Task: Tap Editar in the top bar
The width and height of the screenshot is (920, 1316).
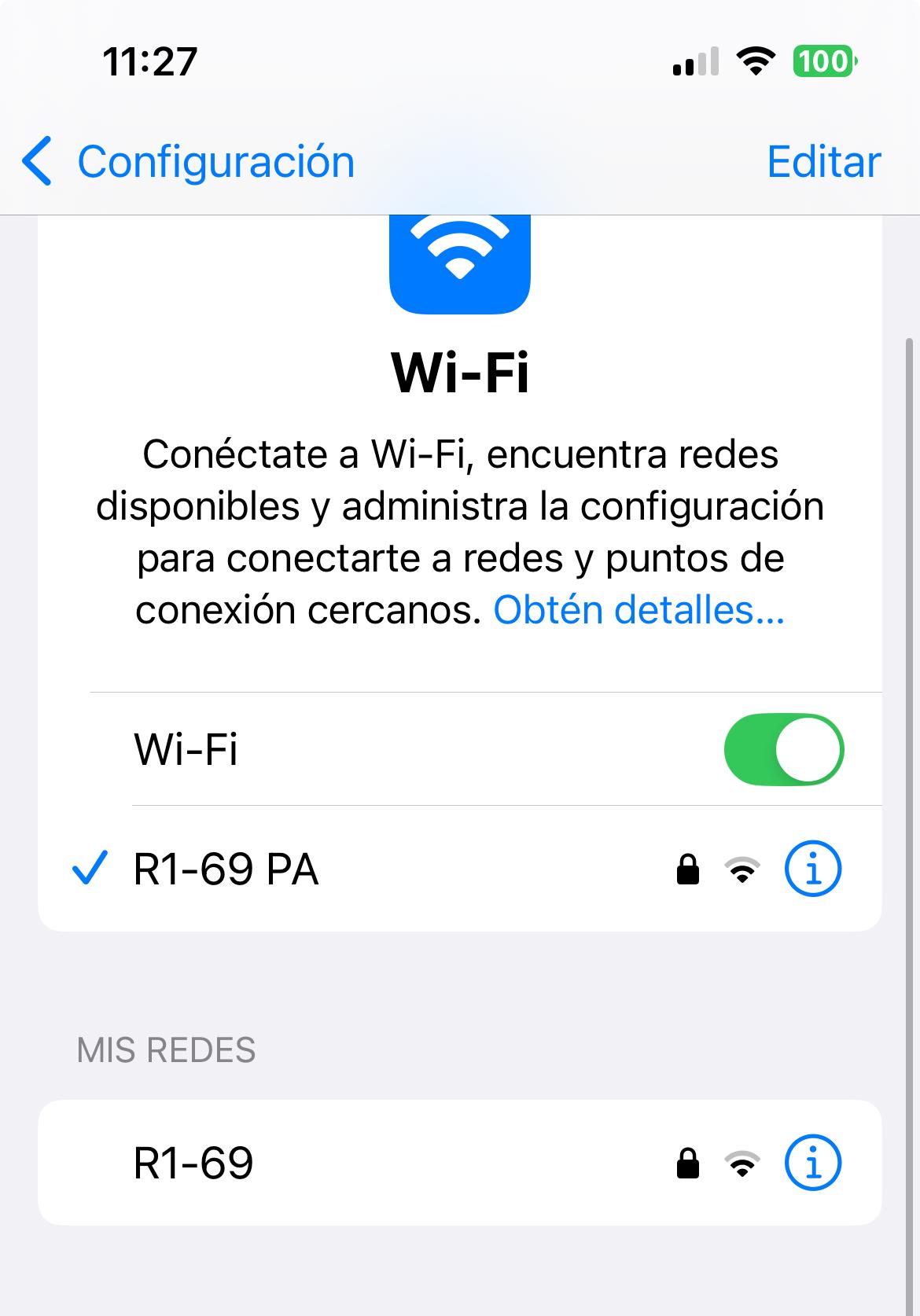Action: [x=822, y=162]
